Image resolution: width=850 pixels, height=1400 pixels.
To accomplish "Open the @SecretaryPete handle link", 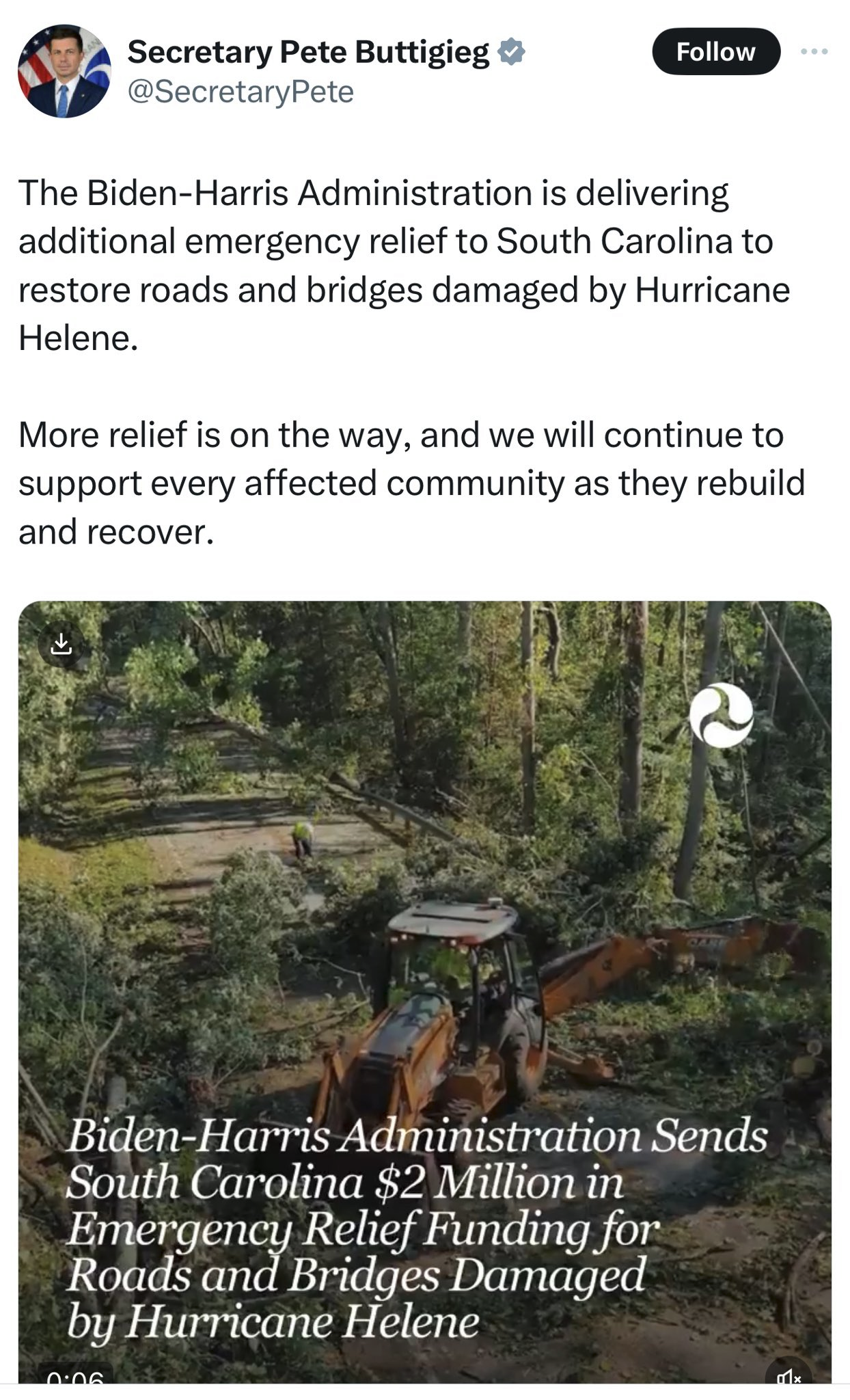I will (241, 92).
